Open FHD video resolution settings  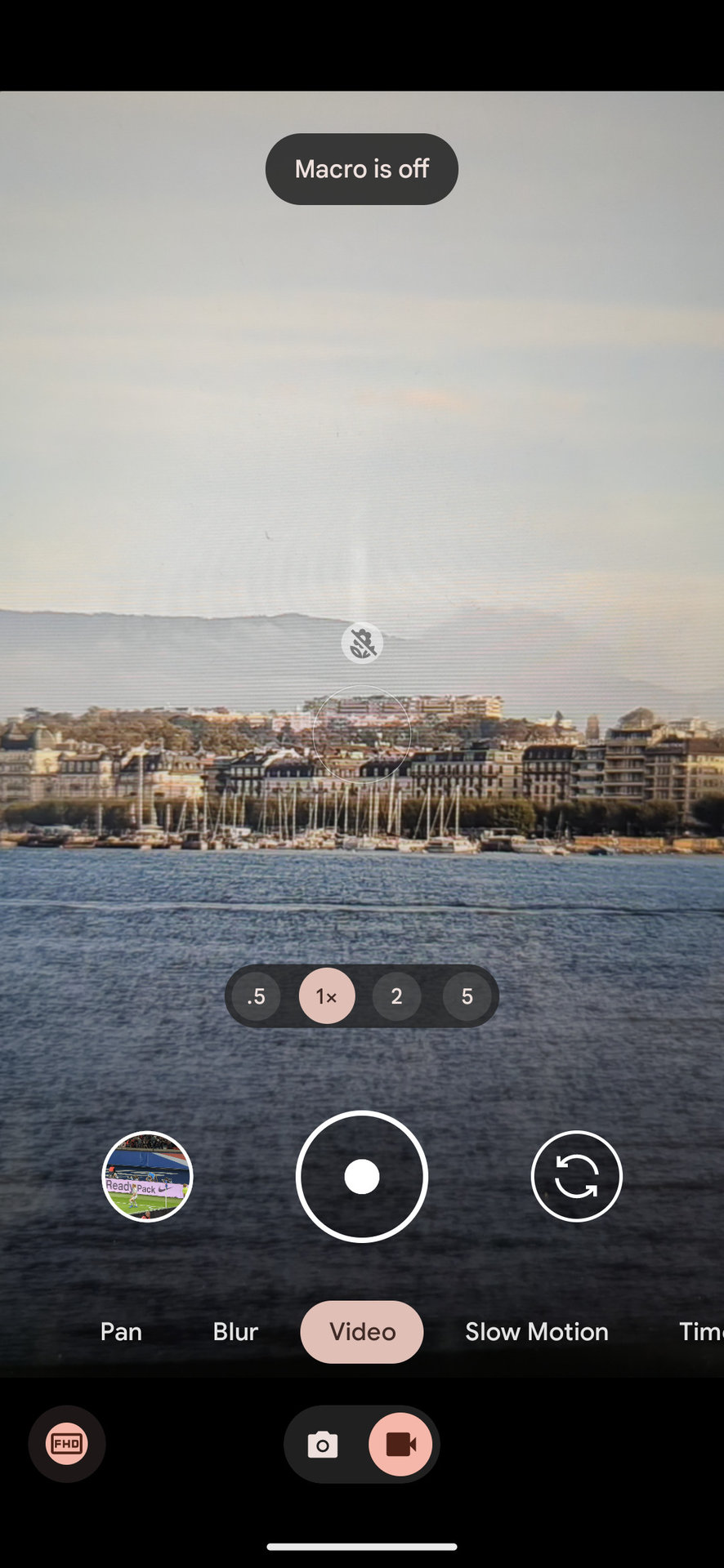tap(67, 1444)
